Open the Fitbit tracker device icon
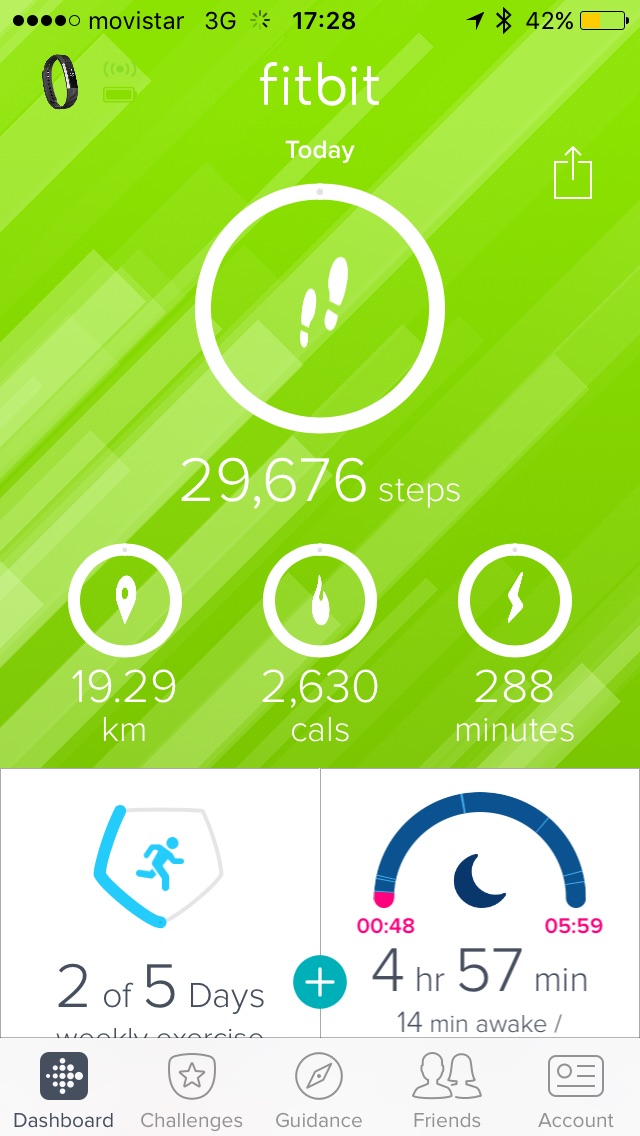This screenshot has width=640, height=1136. tap(61, 83)
